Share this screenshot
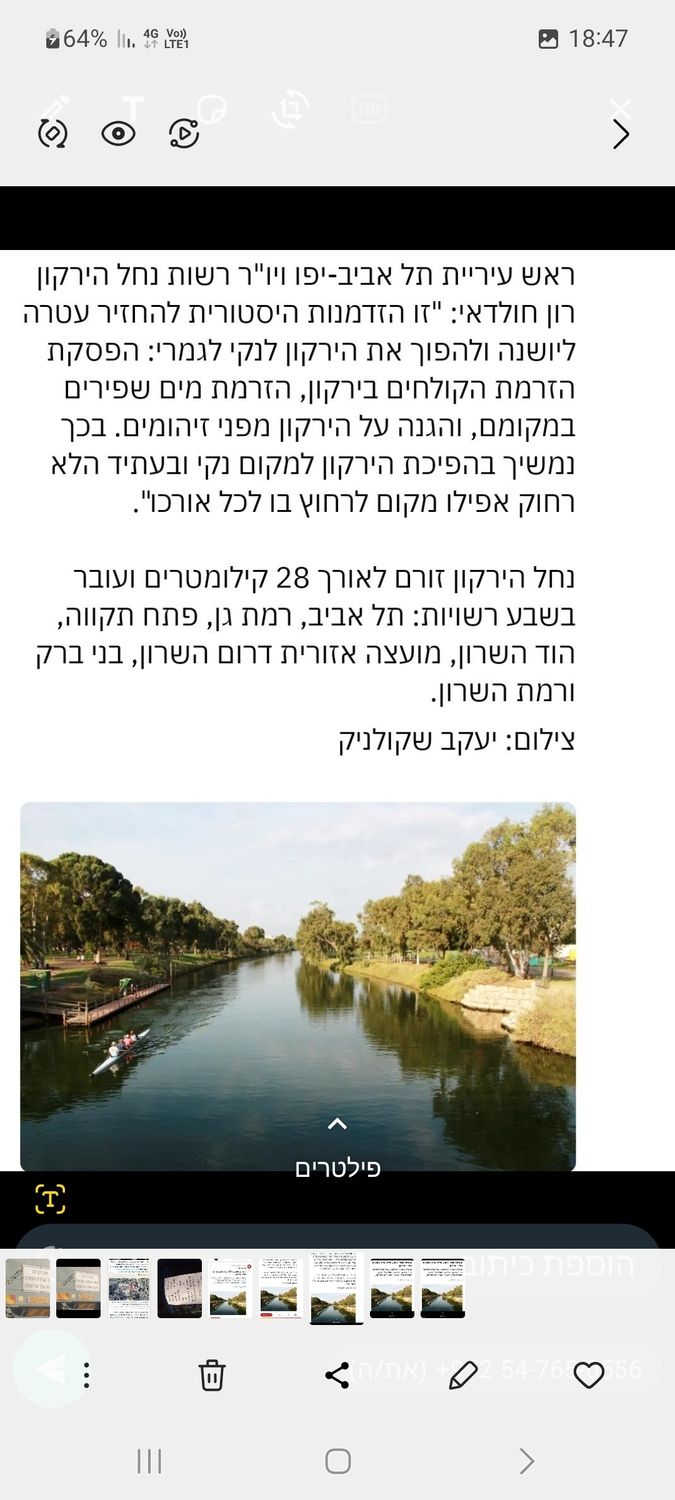This screenshot has width=675, height=1500. [337, 1375]
